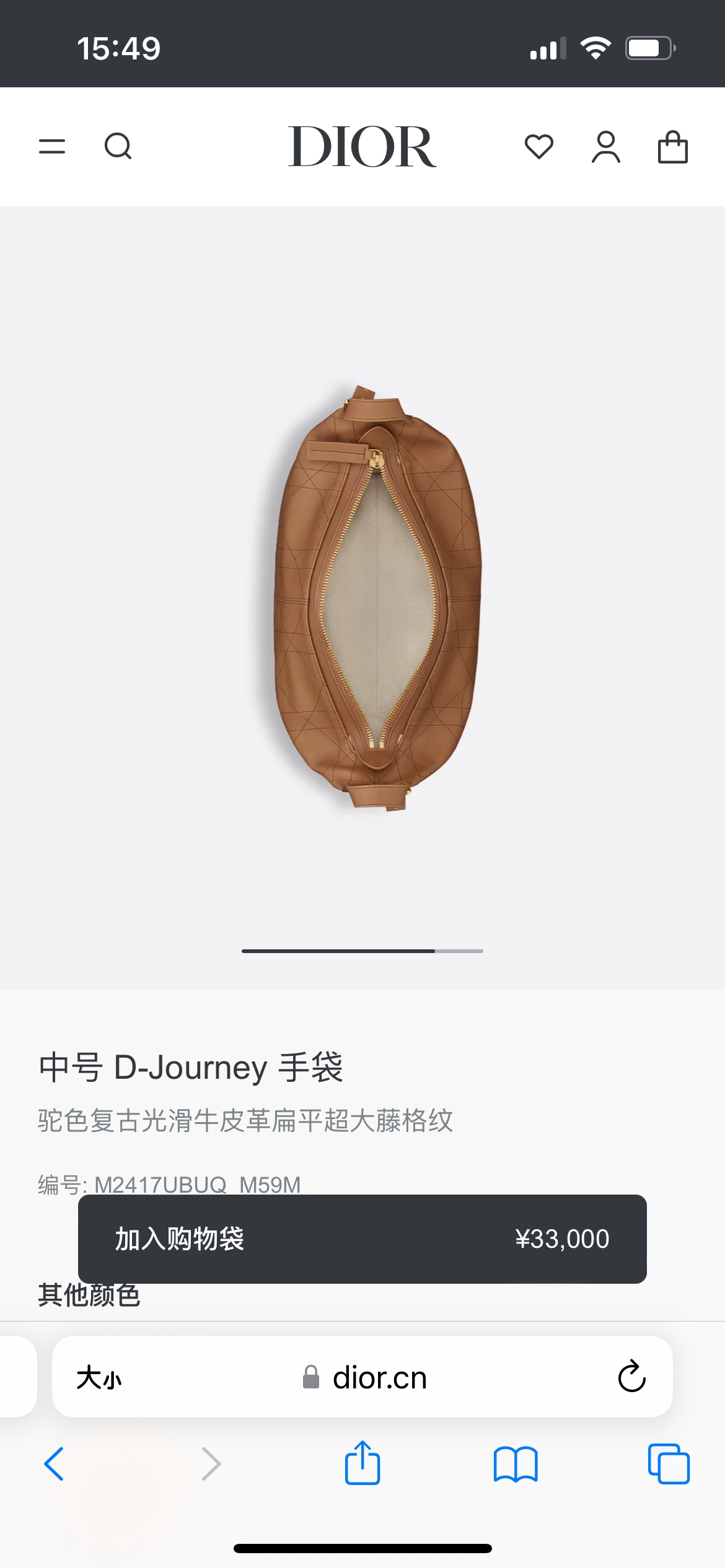Open the hamburger menu
Image resolution: width=725 pixels, height=1568 pixels.
coord(52,147)
